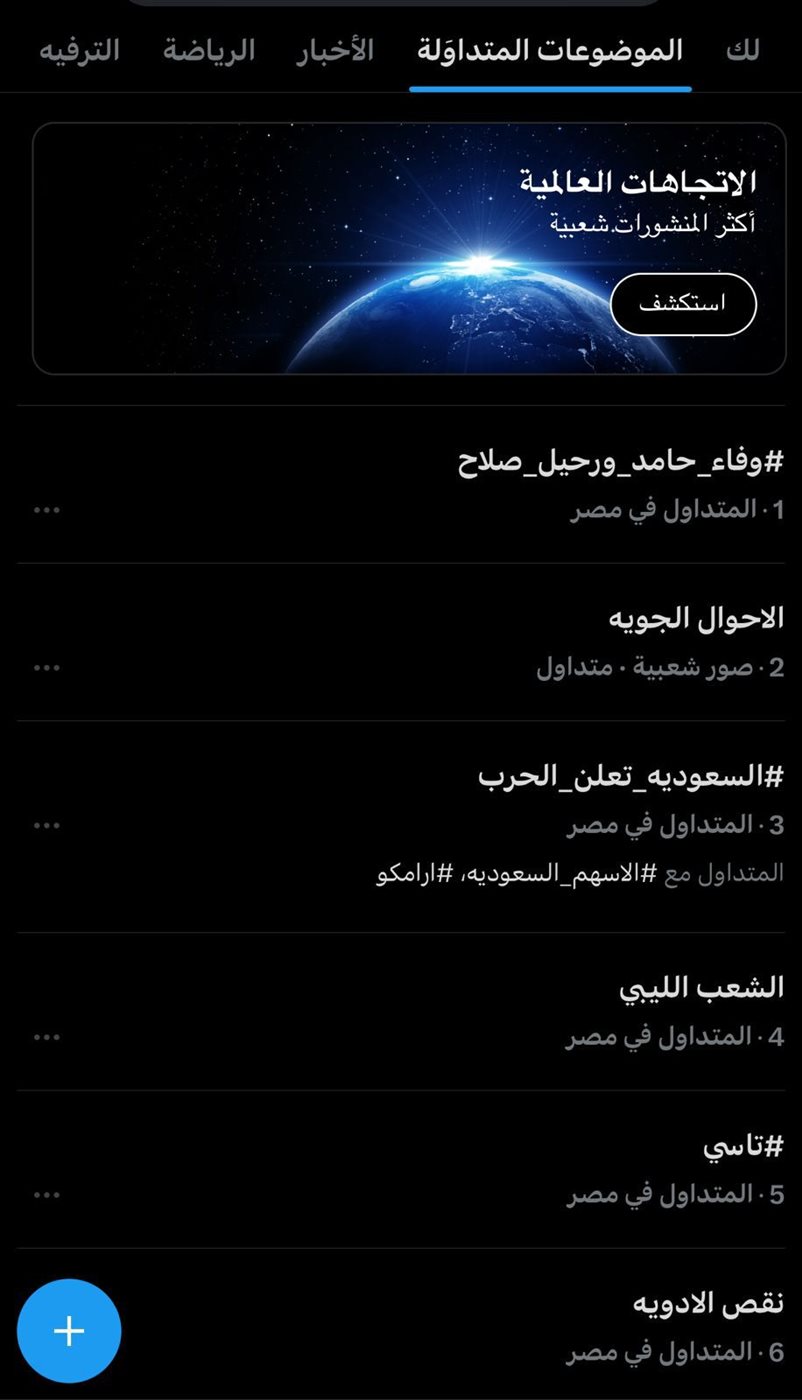The image size is (802, 1400).
Task: Open more options for الاحوال الجويه
Action: click(x=47, y=667)
